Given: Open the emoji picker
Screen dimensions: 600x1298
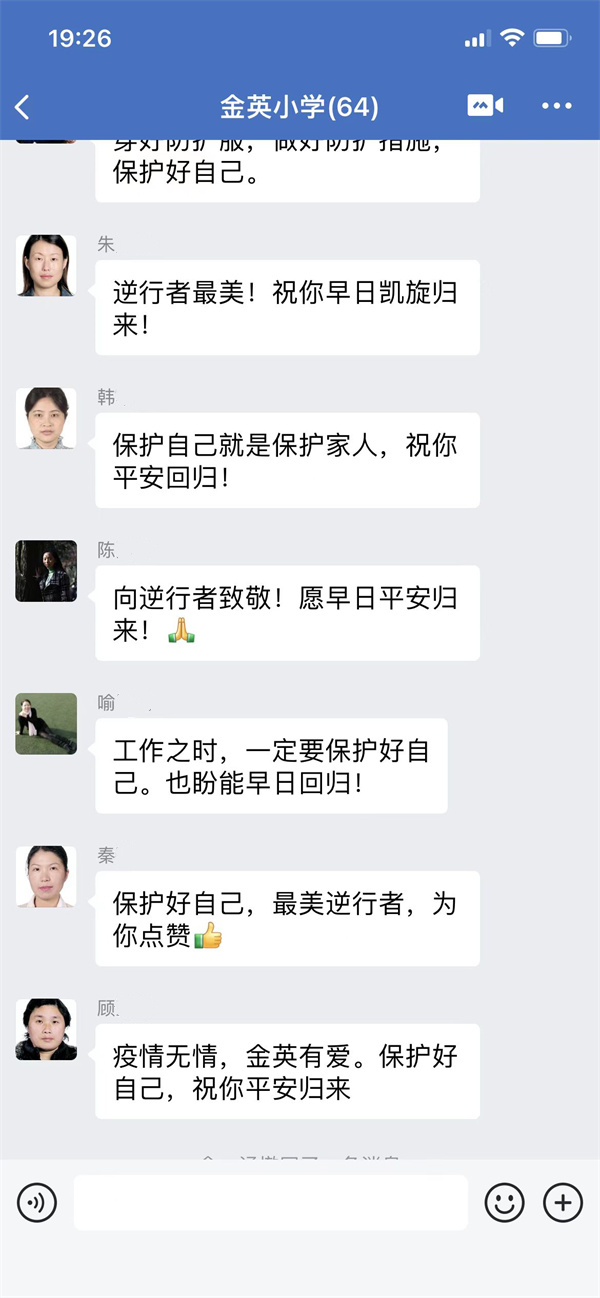Looking at the screenshot, I should (505, 1202).
